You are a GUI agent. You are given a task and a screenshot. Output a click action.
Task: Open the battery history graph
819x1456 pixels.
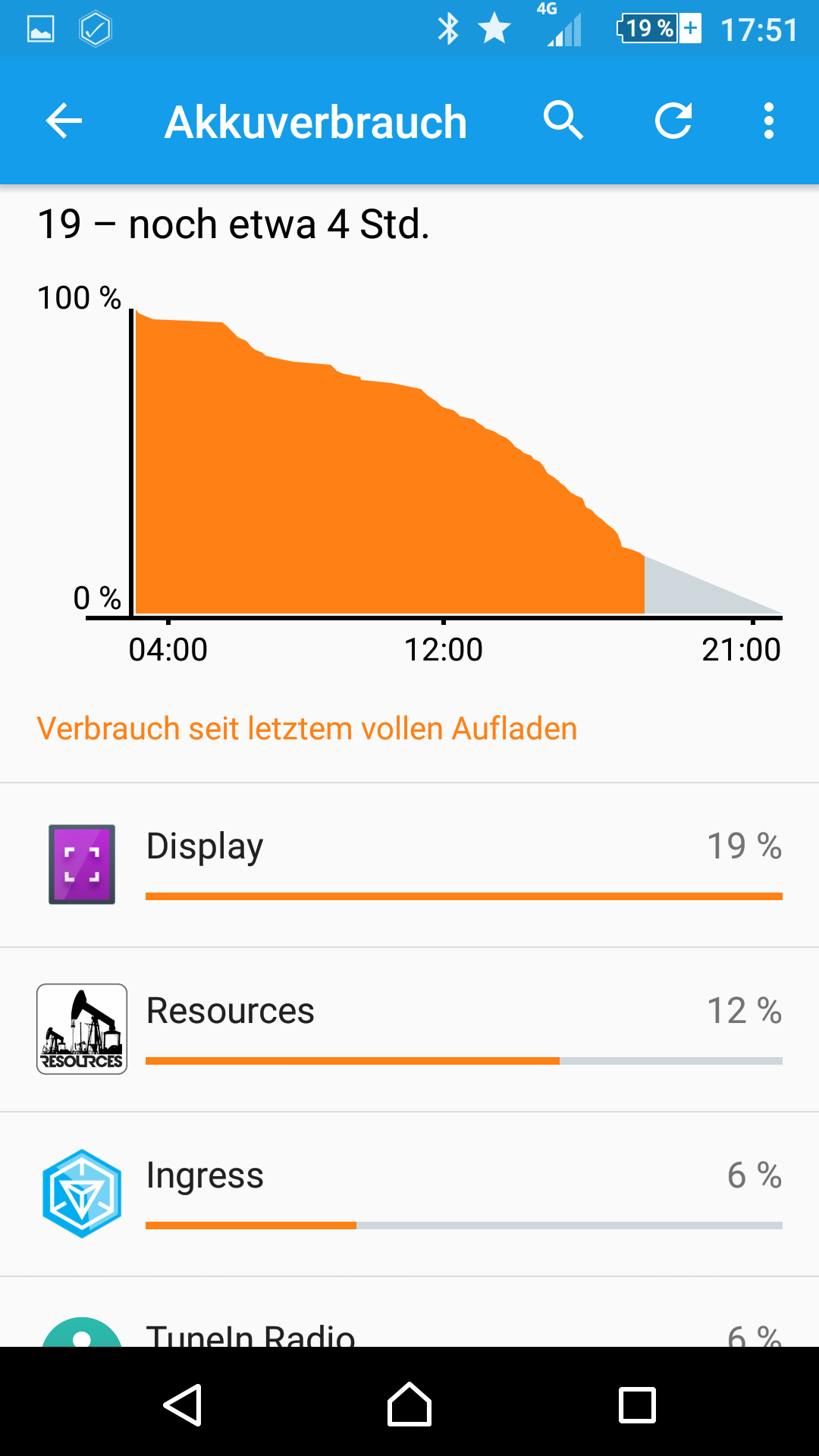coord(409,470)
